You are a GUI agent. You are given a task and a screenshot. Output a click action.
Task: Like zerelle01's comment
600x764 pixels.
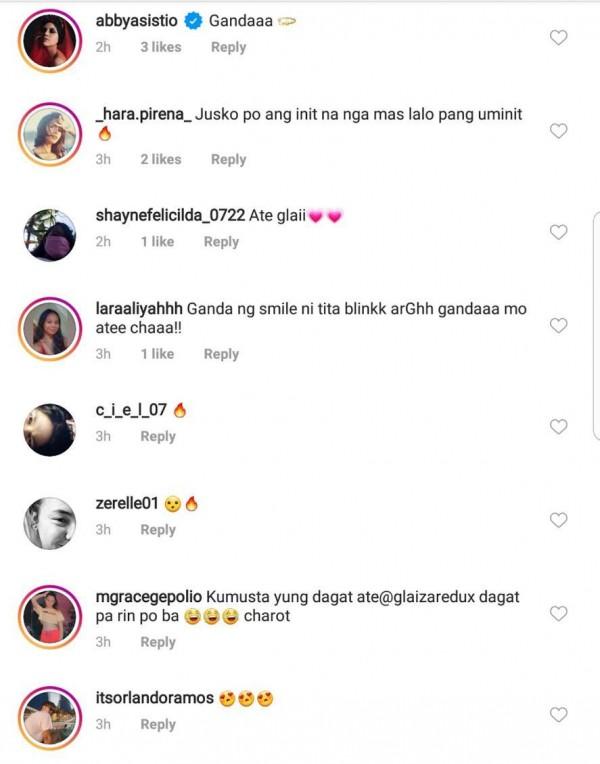559,520
